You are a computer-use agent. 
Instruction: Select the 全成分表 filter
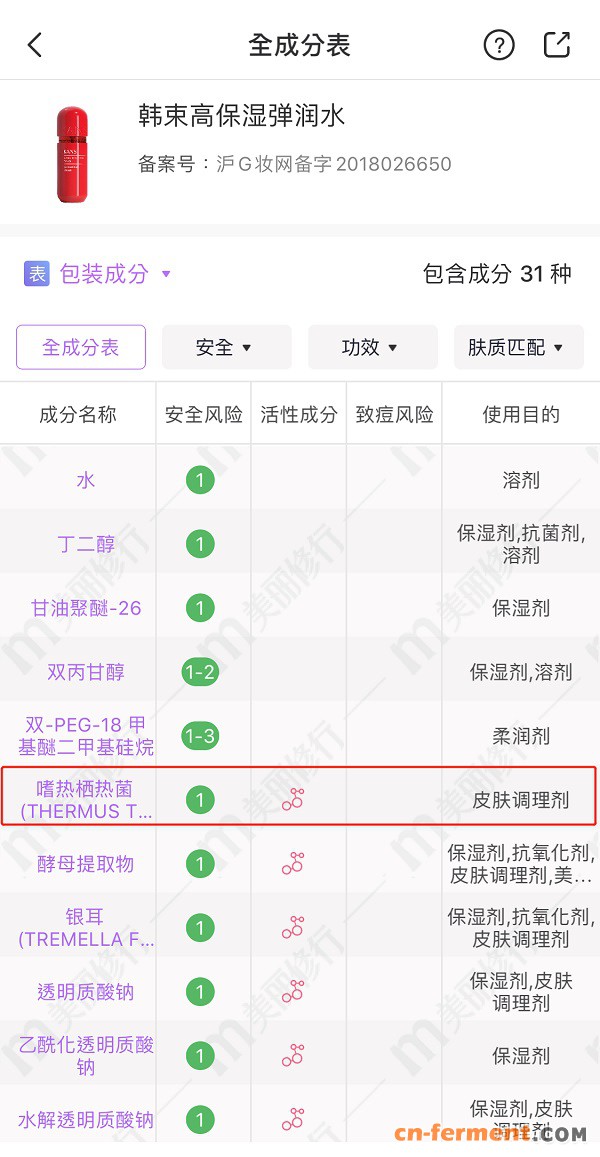pyautogui.click(x=81, y=347)
